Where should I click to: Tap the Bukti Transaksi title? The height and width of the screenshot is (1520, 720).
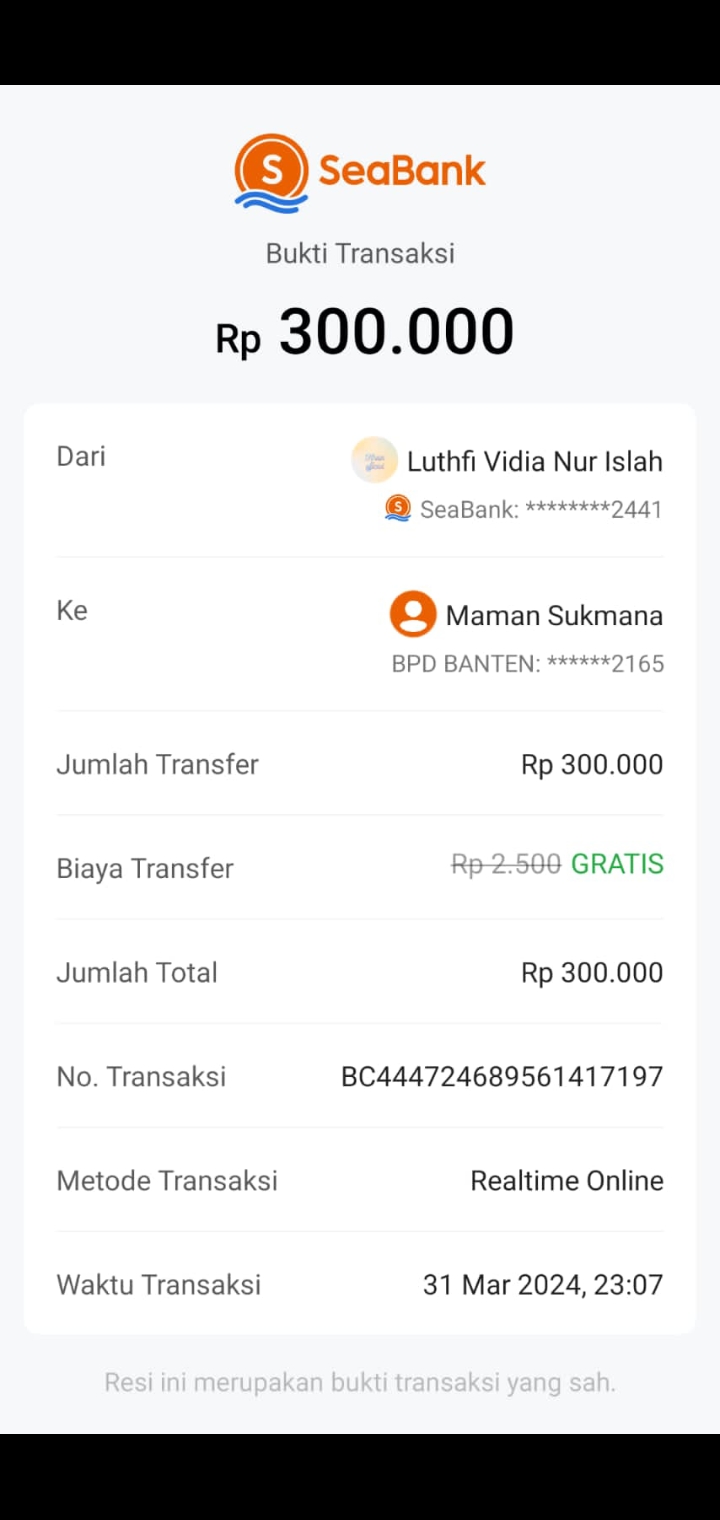(x=359, y=254)
